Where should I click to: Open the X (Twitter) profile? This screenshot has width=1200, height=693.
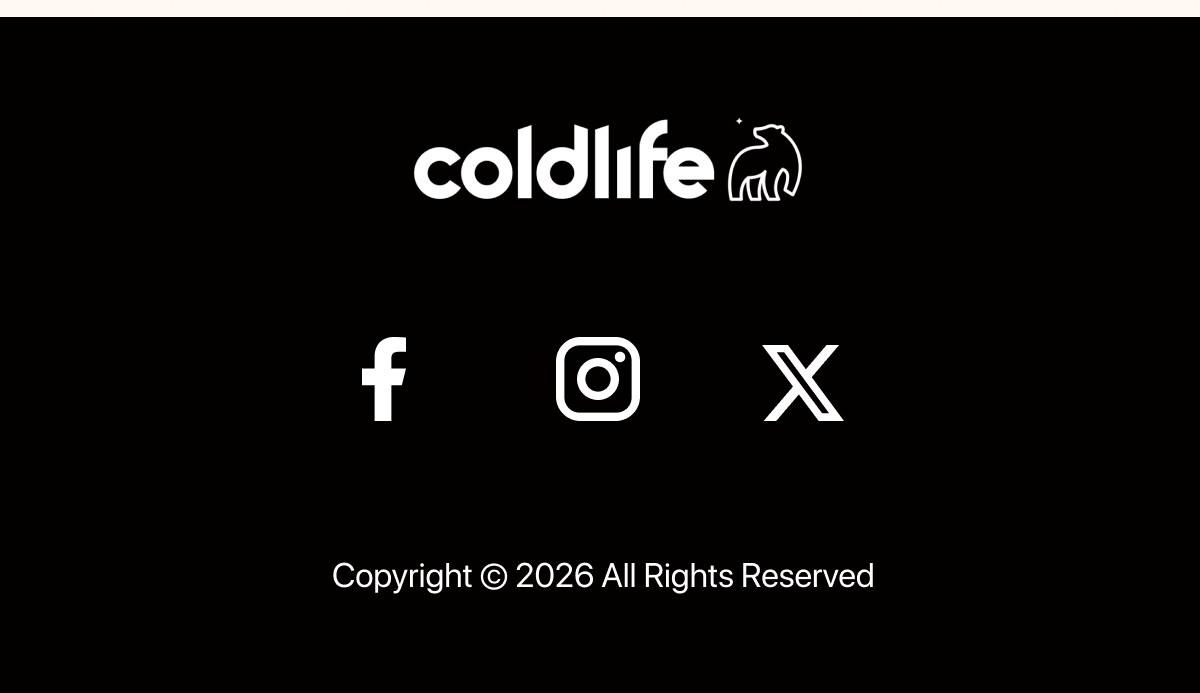pyautogui.click(x=803, y=383)
